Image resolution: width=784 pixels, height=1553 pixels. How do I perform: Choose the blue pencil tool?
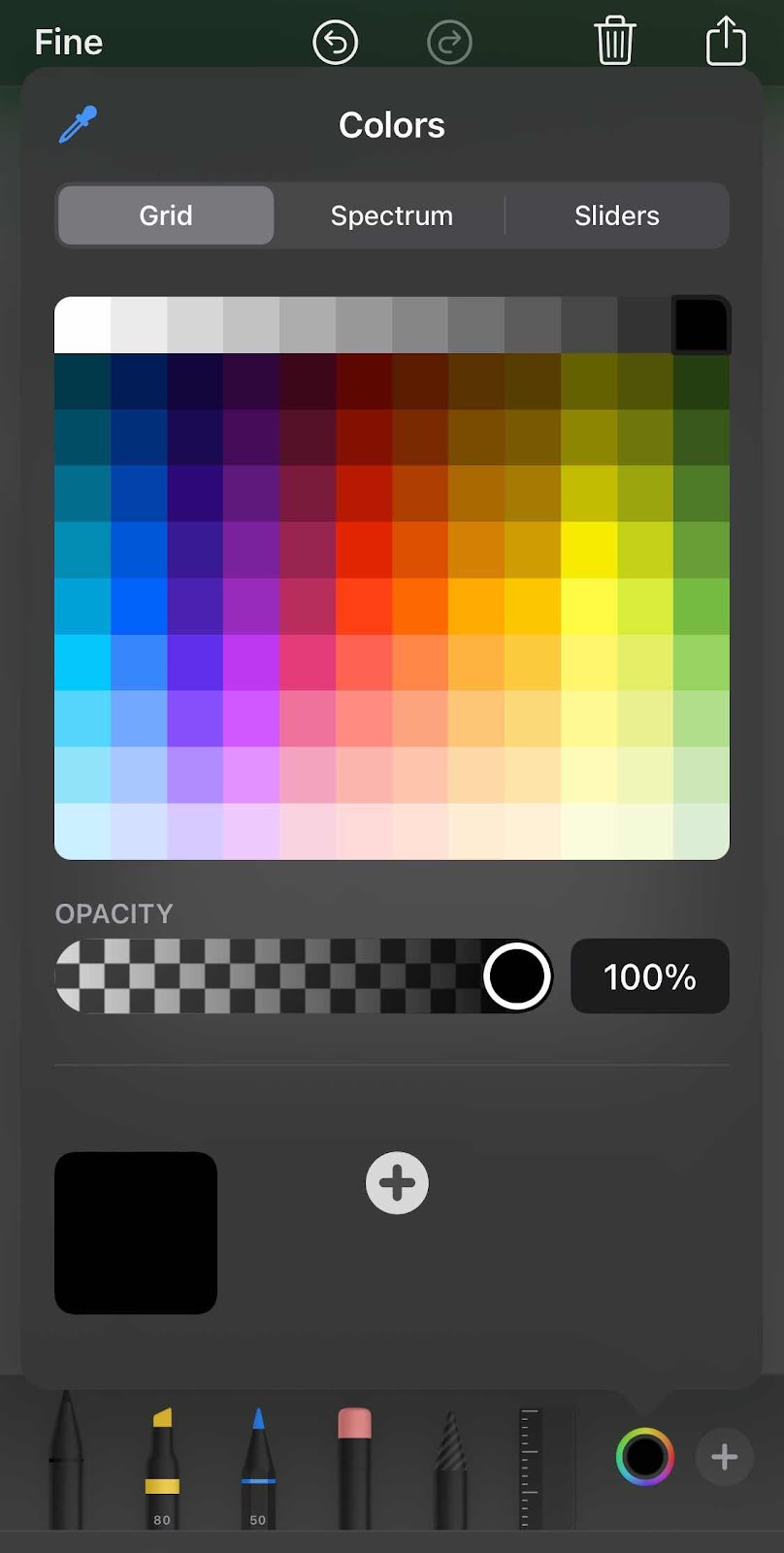click(258, 1466)
